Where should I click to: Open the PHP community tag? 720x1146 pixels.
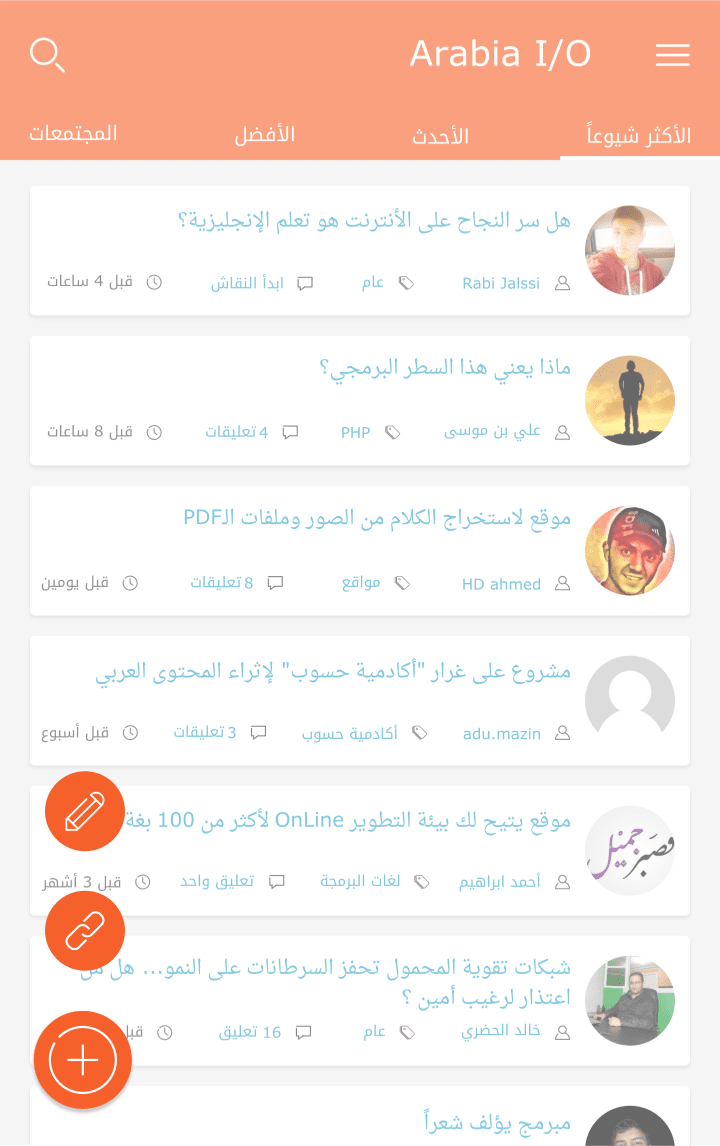tap(355, 433)
